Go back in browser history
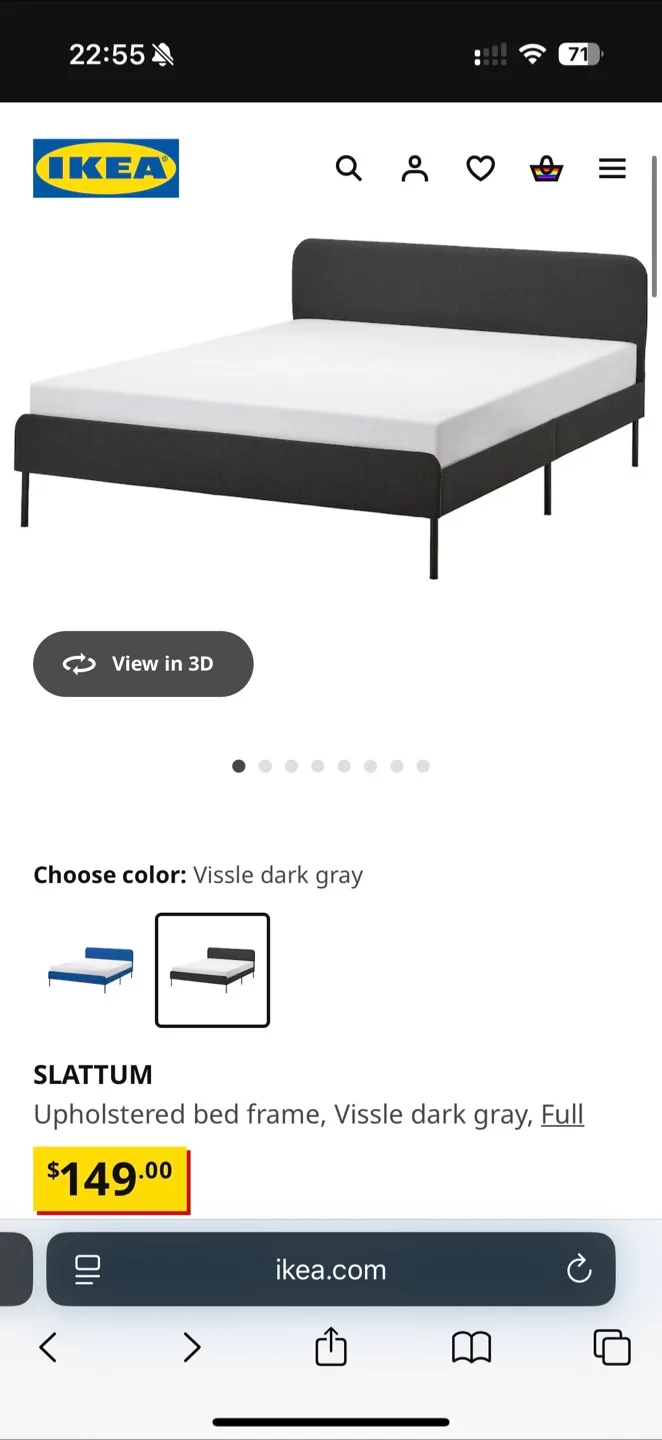 tap(48, 1347)
